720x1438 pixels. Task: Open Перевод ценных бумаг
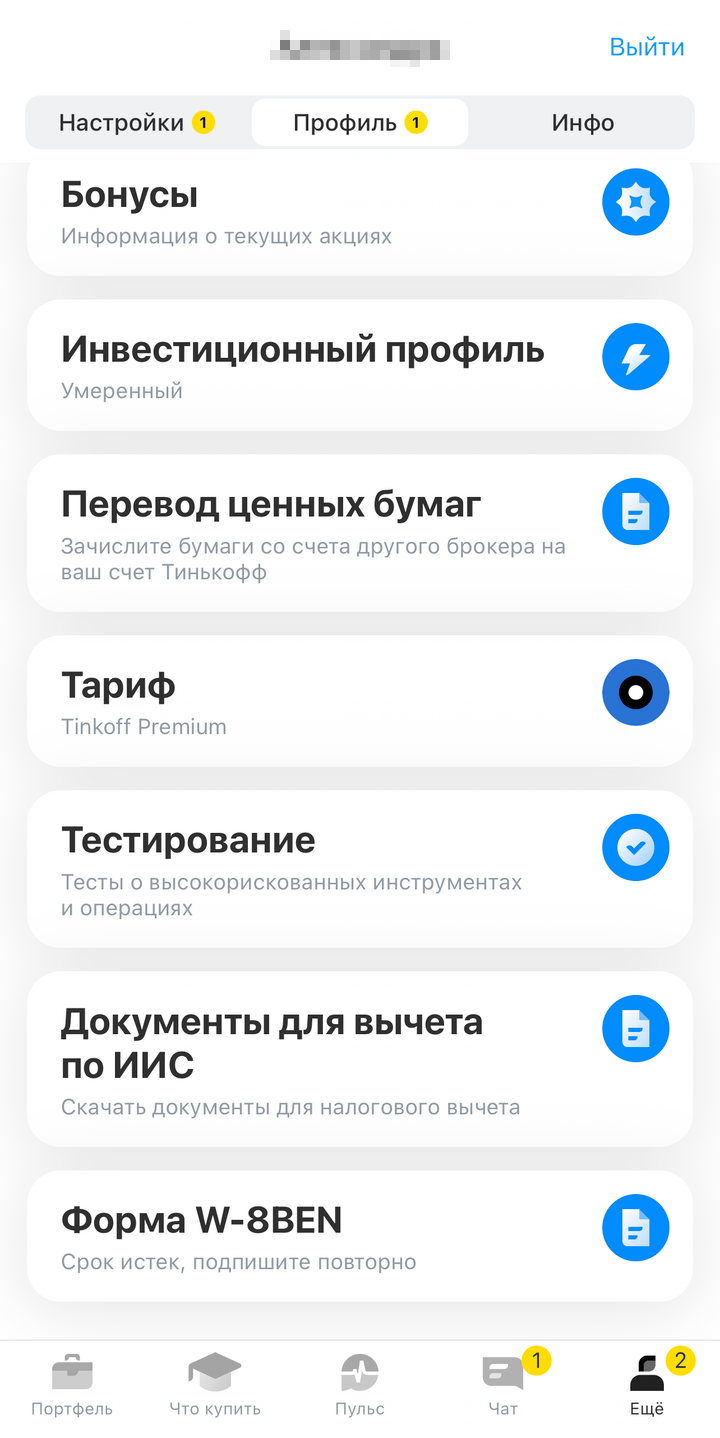pyautogui.click(x=360, y=533)
